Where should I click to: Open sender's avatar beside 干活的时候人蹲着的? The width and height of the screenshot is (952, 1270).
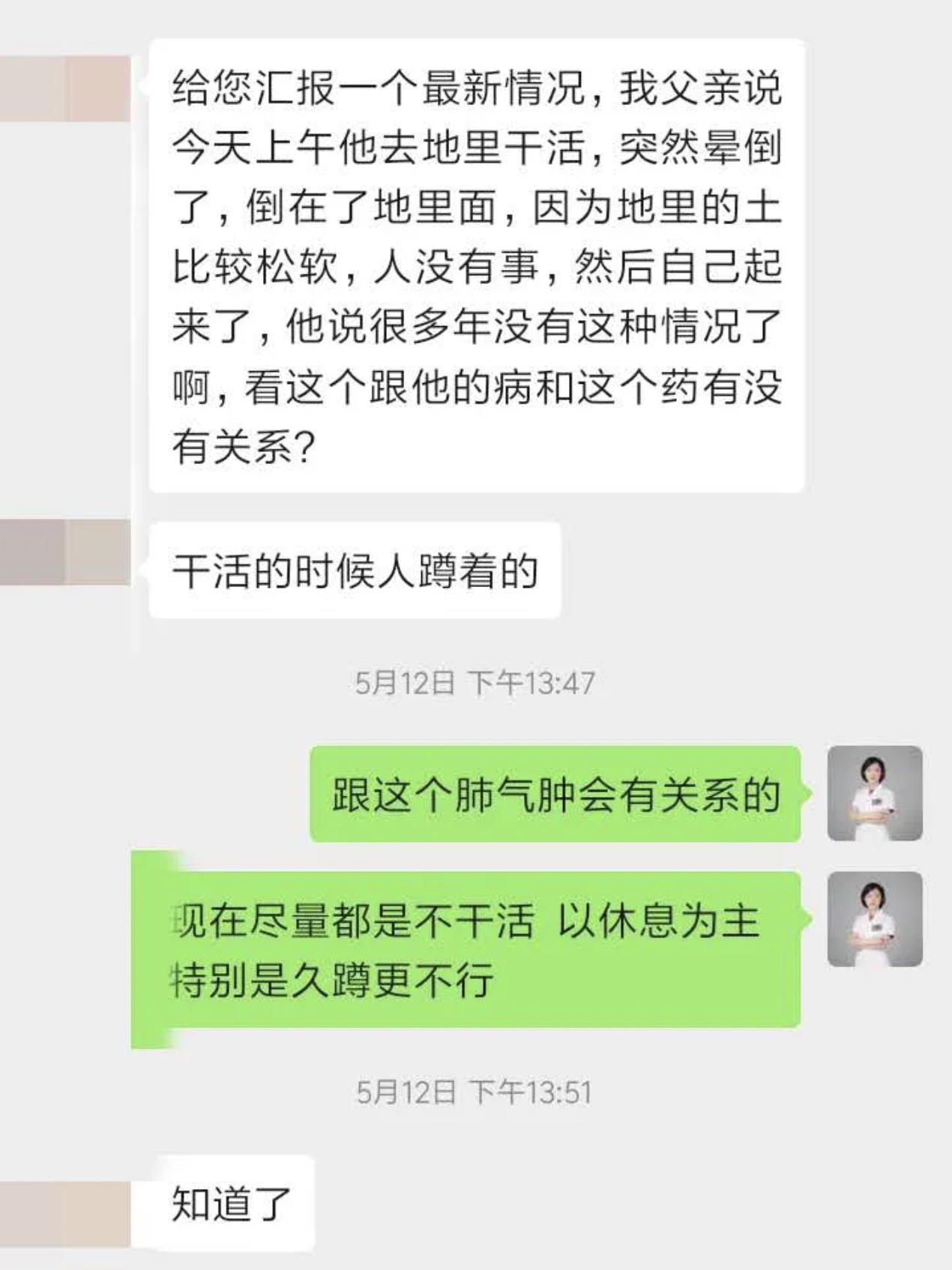point(66,552)
